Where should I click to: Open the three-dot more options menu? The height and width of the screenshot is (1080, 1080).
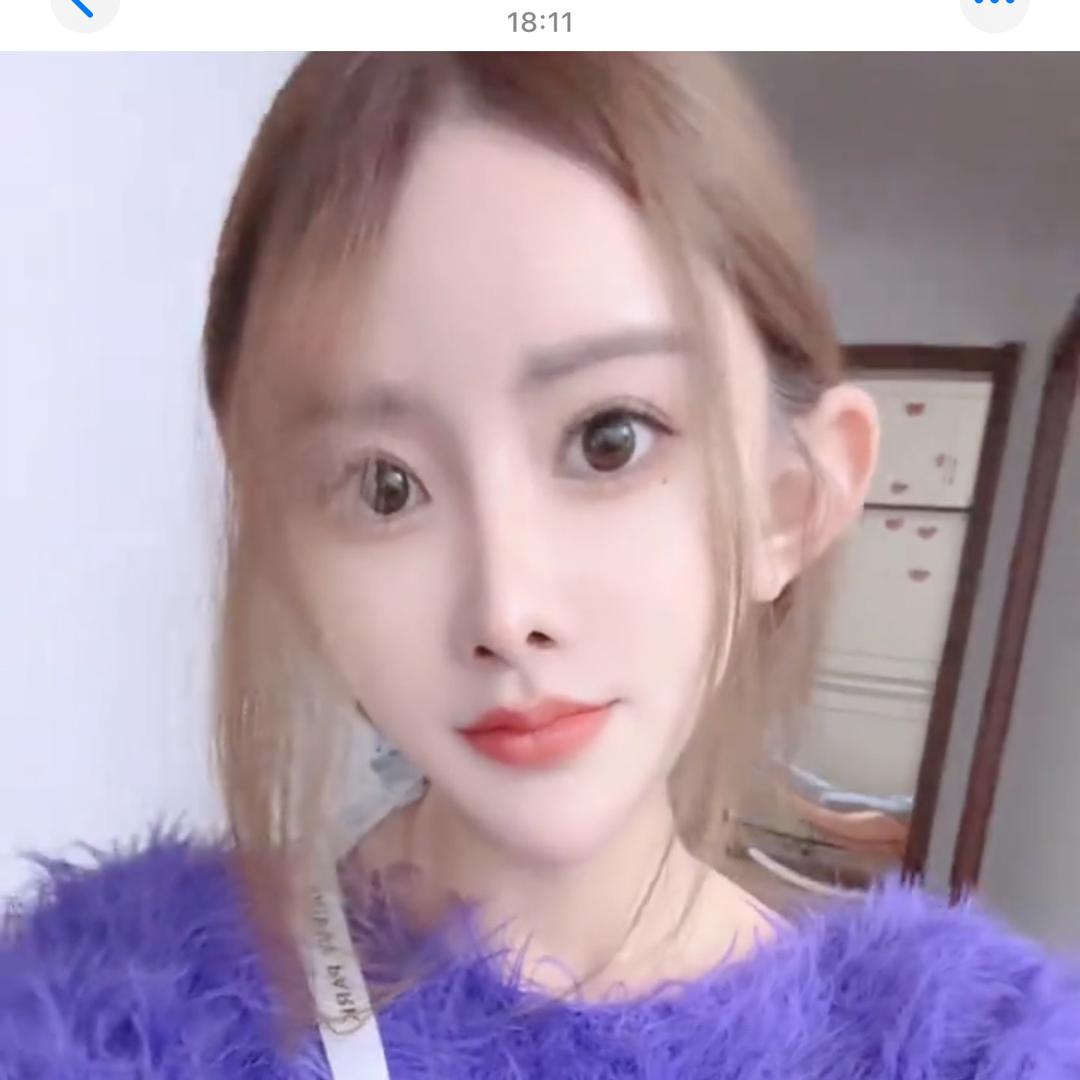[x=993, y=8]
